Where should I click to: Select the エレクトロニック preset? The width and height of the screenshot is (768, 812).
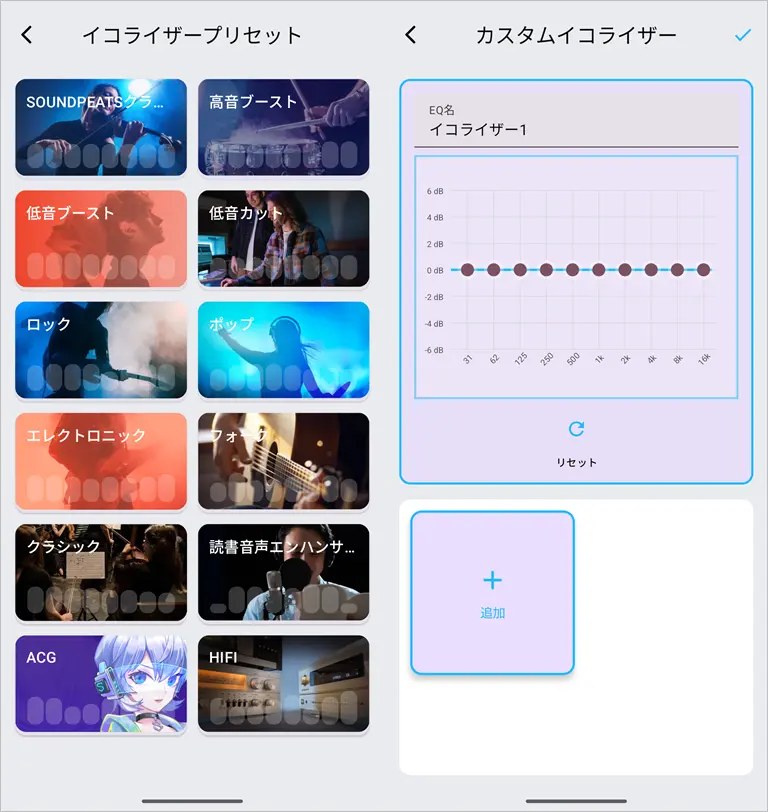[101, 461]
